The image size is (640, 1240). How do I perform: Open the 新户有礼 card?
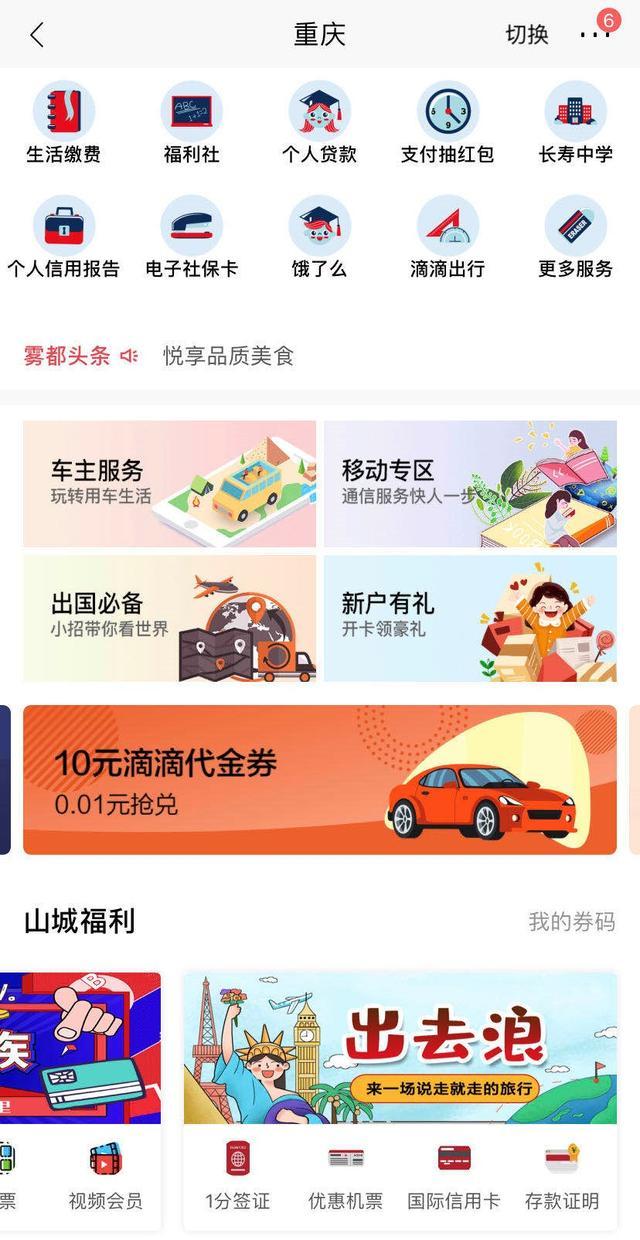(470, 619)
